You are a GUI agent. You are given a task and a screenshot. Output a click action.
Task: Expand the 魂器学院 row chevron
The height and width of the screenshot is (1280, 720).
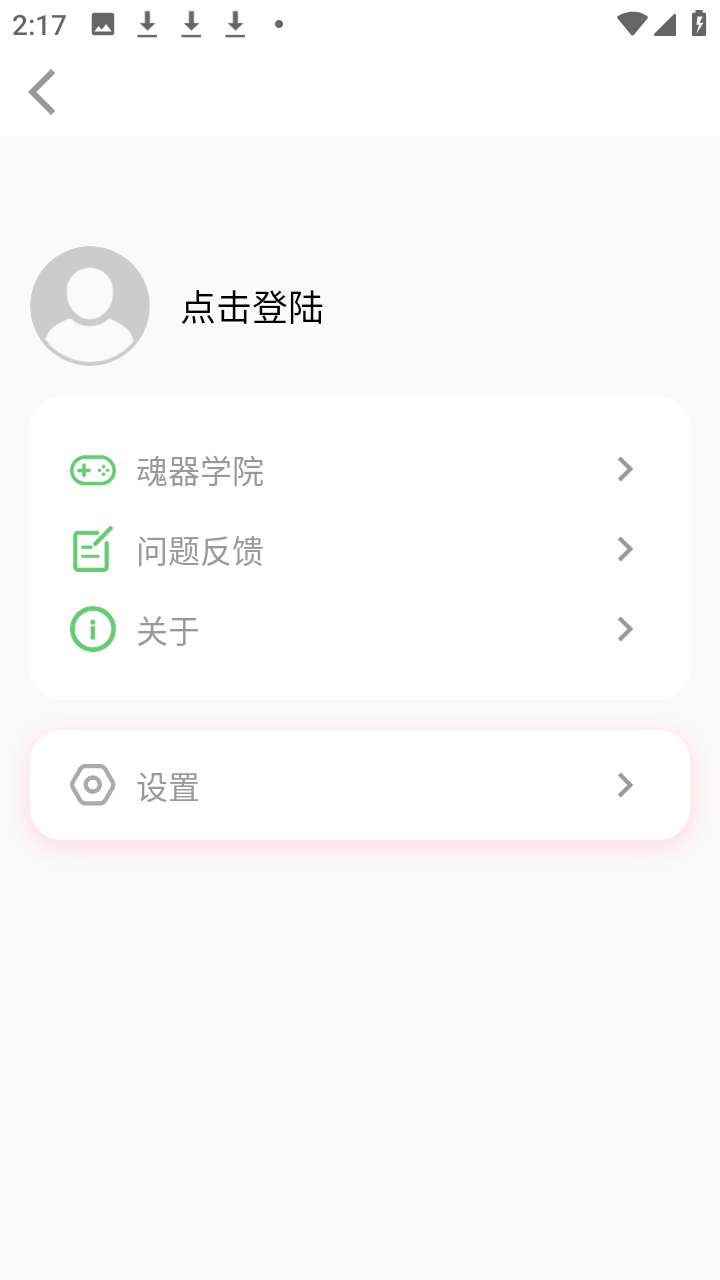click(624, 469)
